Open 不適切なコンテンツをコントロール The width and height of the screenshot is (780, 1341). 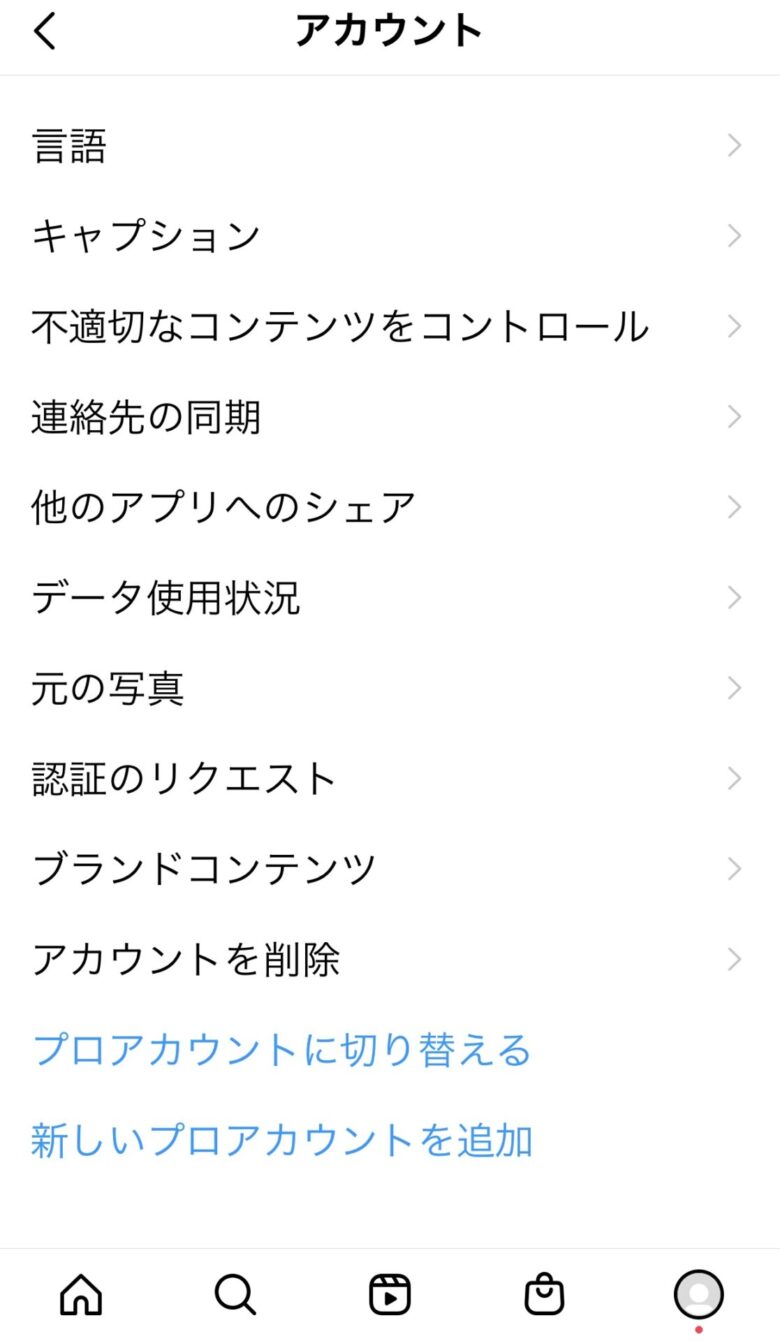pyautogui.click(x=390, y=327)
